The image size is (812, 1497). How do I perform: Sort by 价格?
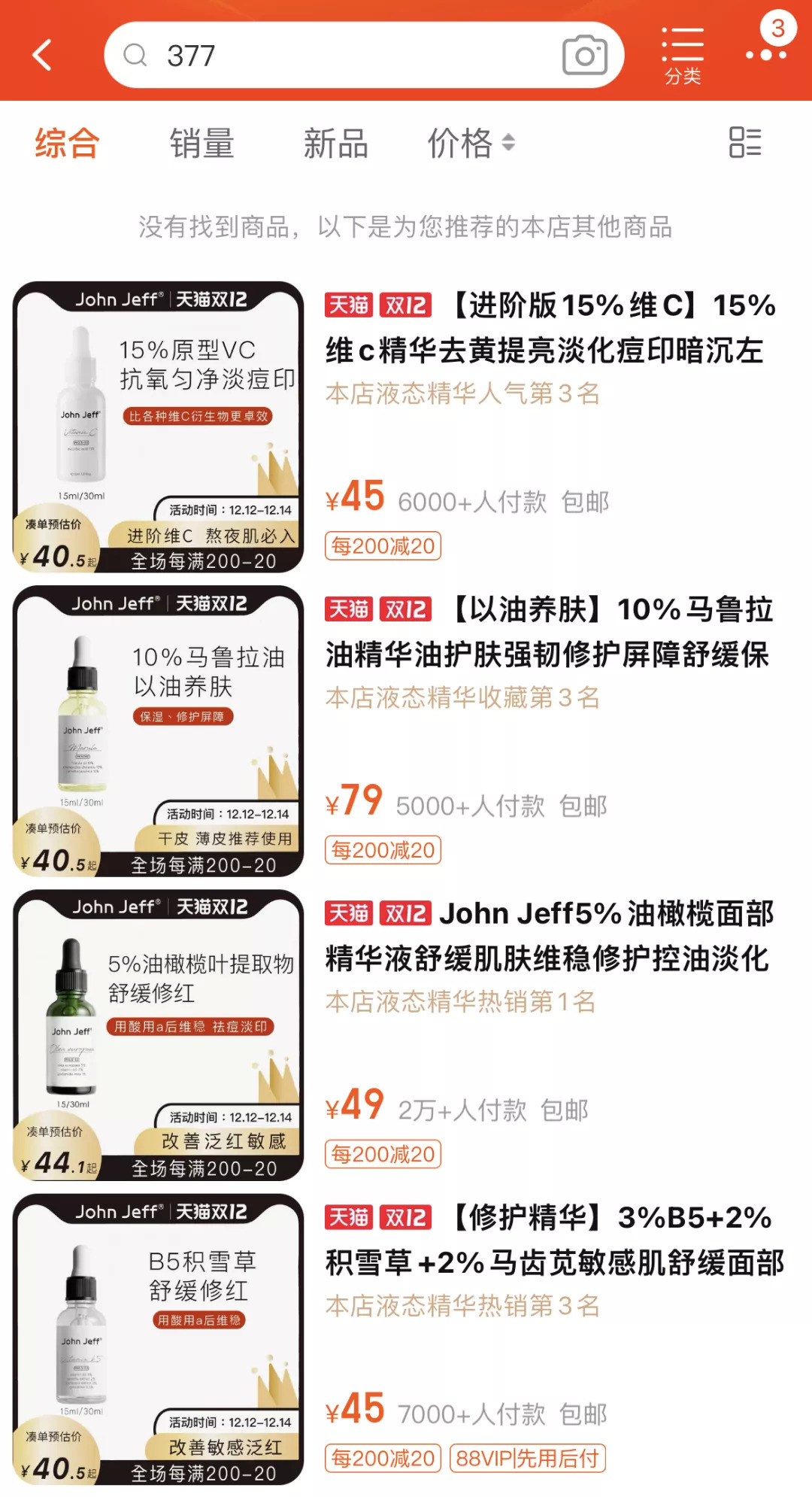pyautogui.click(x=471, y=143)
